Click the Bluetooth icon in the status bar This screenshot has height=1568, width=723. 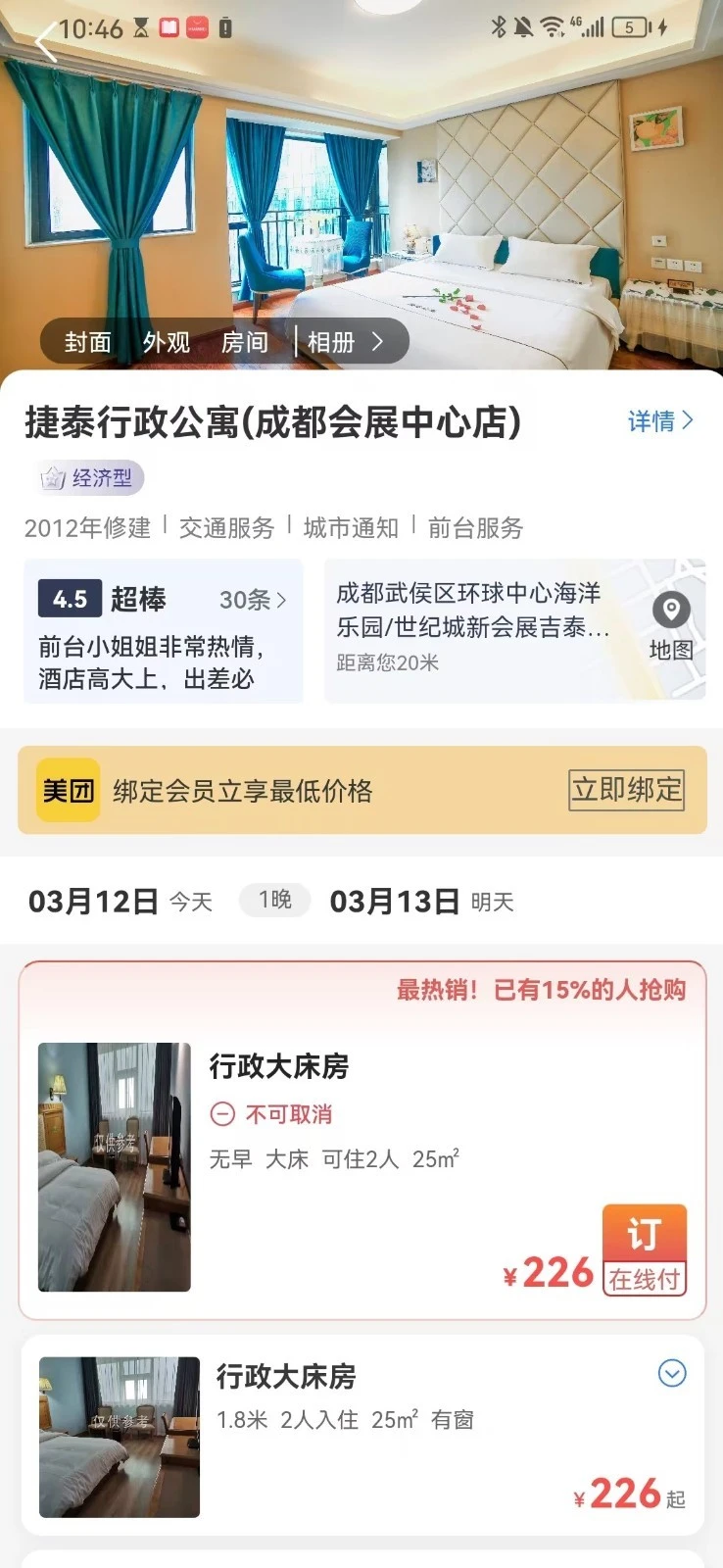(500, 28)
